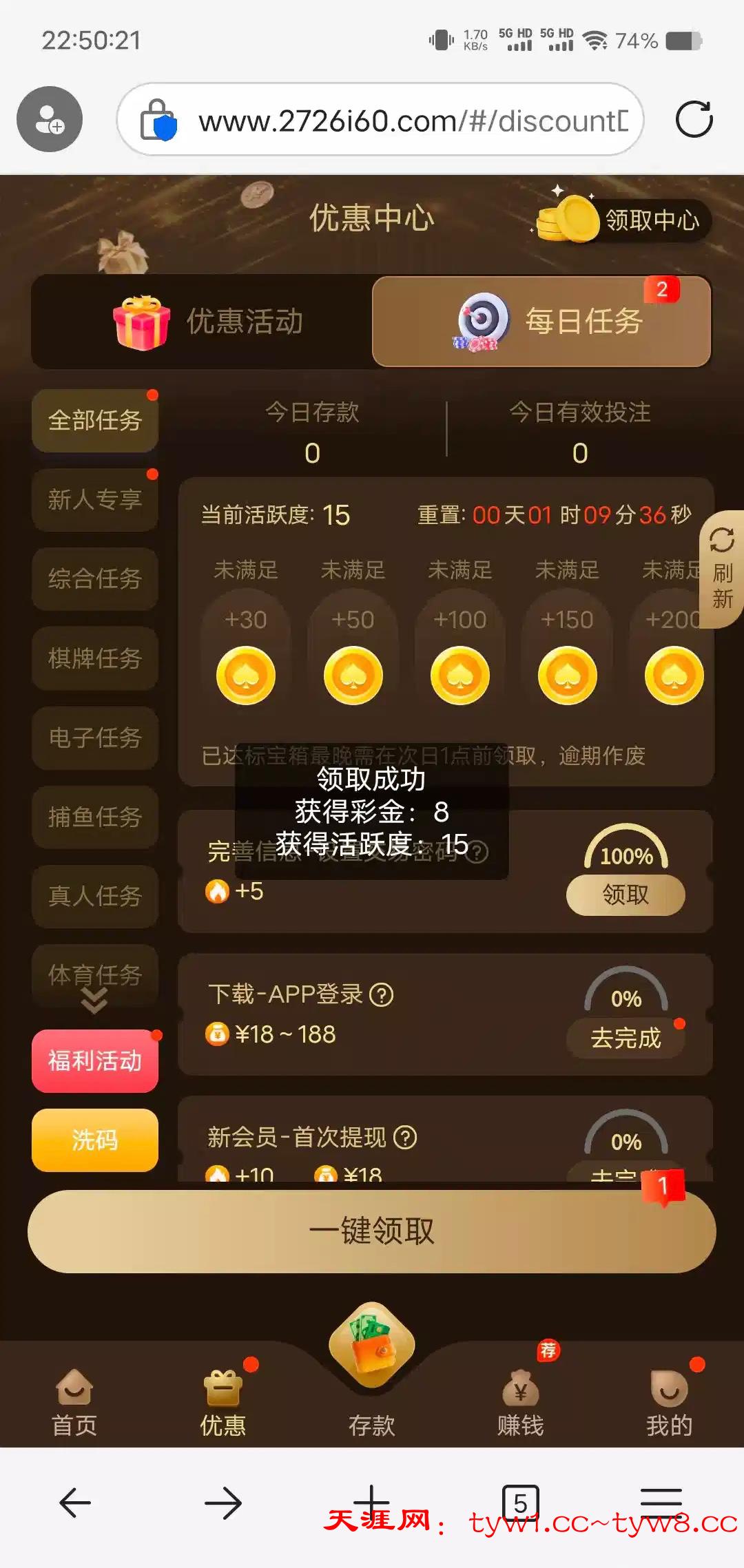Image resolution: width=744 pixels, height=1568 pixels.
Task: Open the 洗码 button
Action: coord(95,1140)
